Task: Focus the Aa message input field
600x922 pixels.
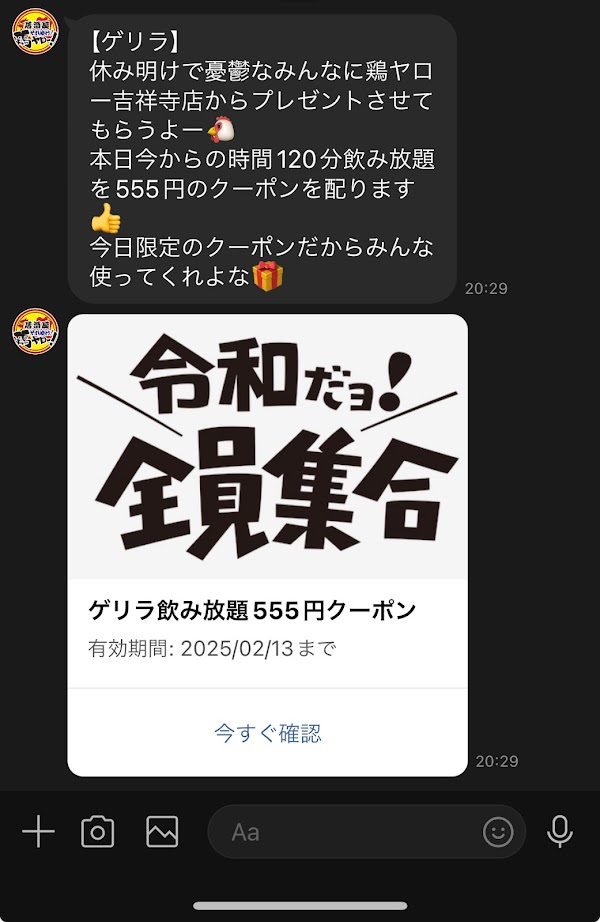Action: tap(350, 831)
